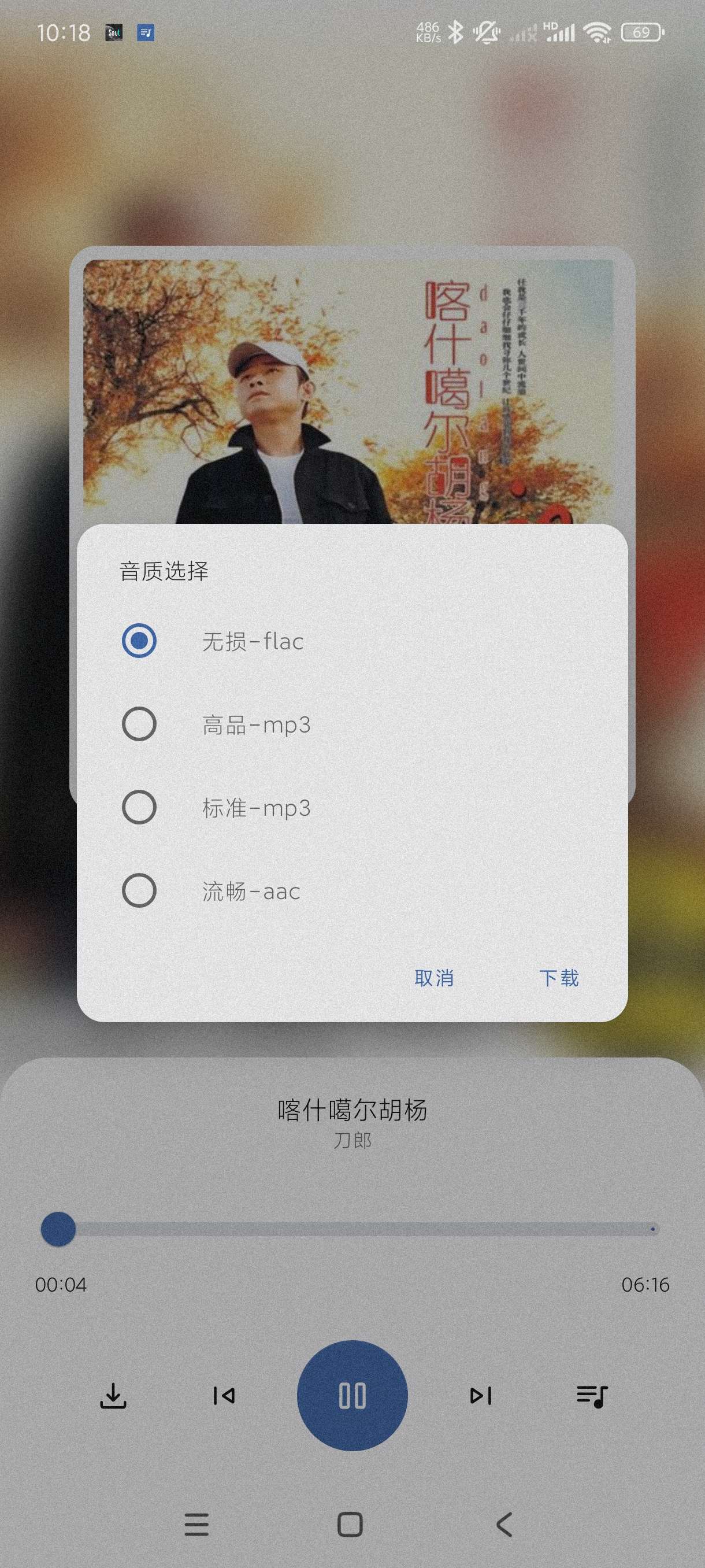Viewport: 705px width, 1568px height.
Task: Skip to the previous track
Action: pos(224,1395)
